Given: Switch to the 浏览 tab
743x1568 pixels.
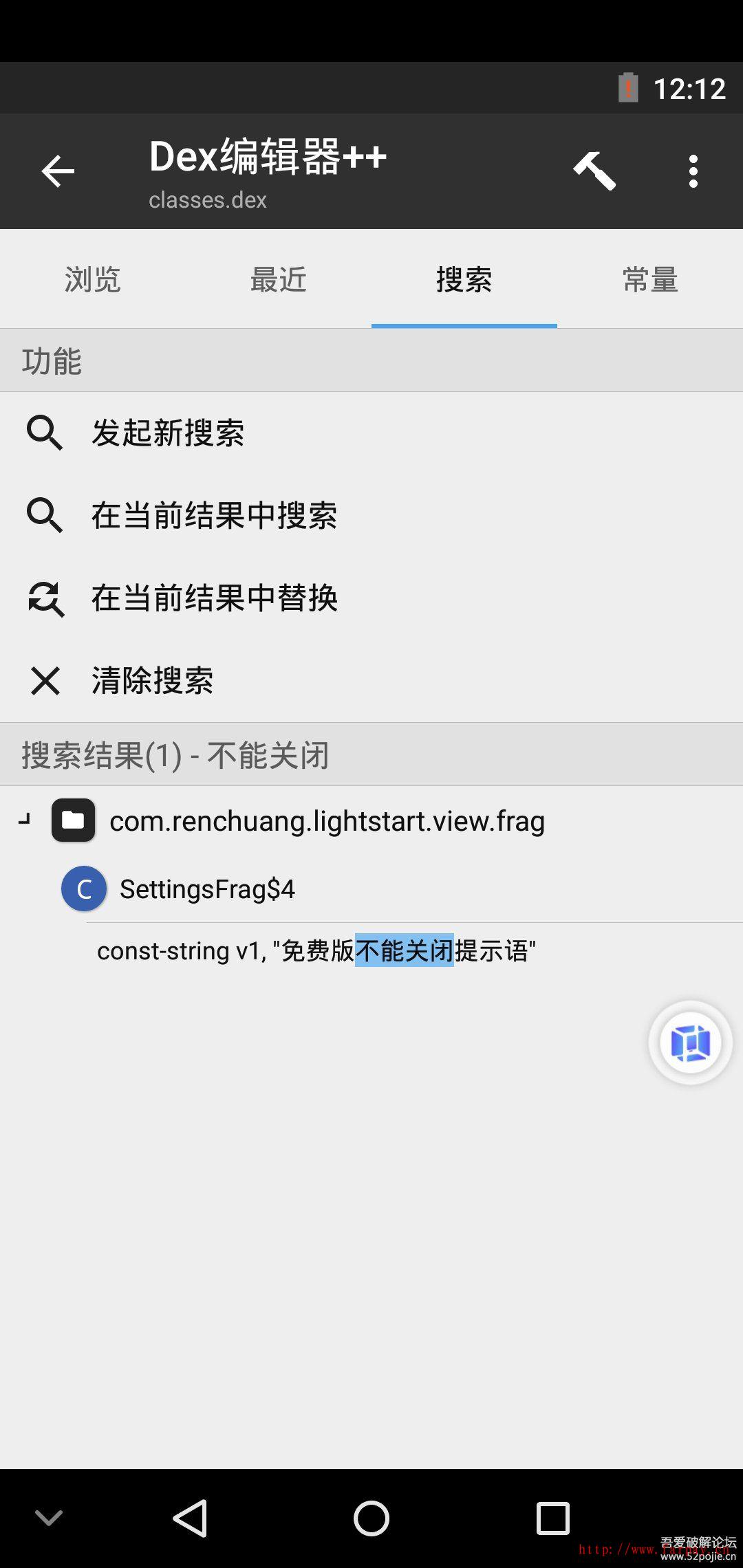Looking at the screenshot, I should (93, 280).
